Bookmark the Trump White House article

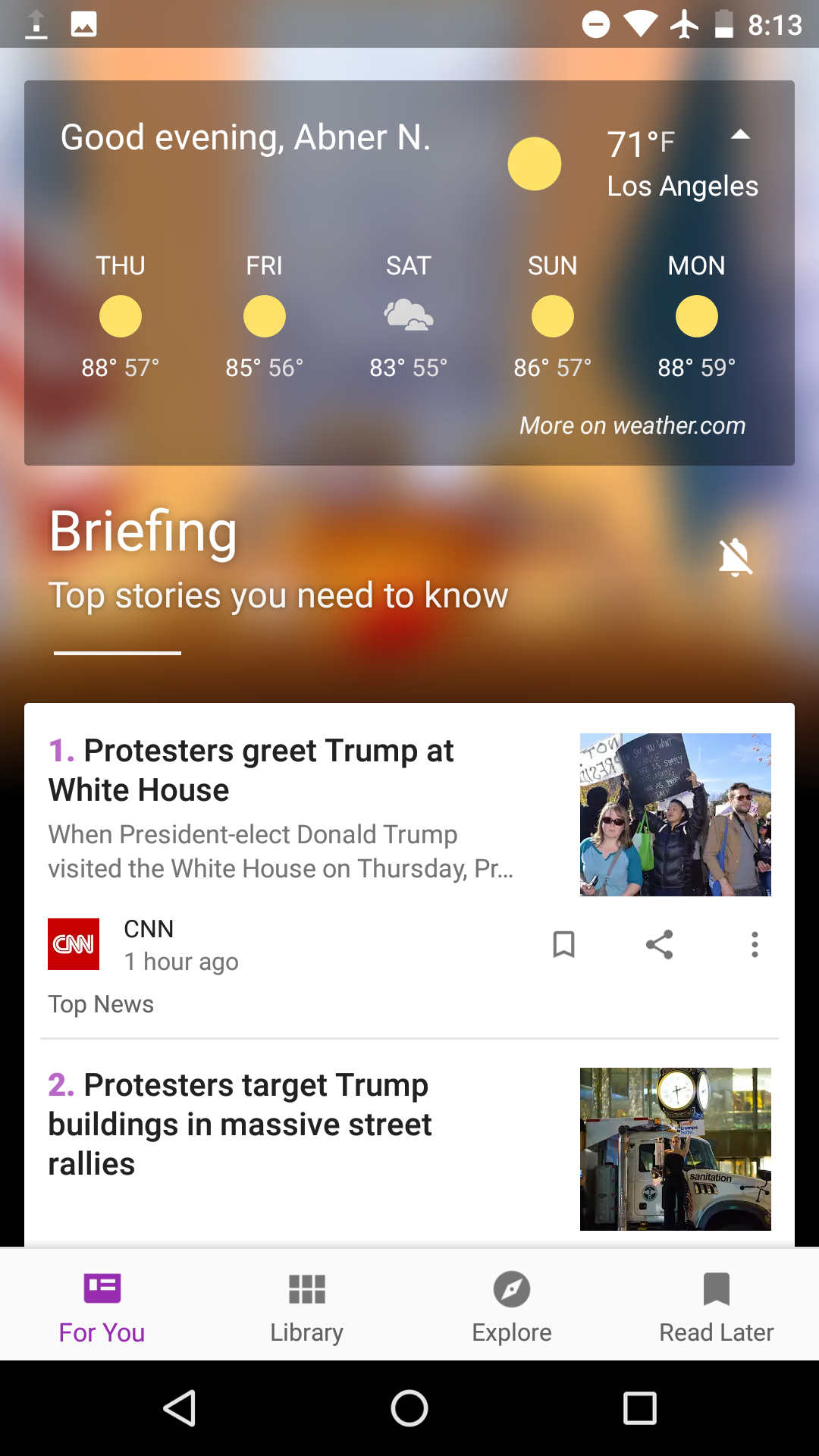pos(564,944)
